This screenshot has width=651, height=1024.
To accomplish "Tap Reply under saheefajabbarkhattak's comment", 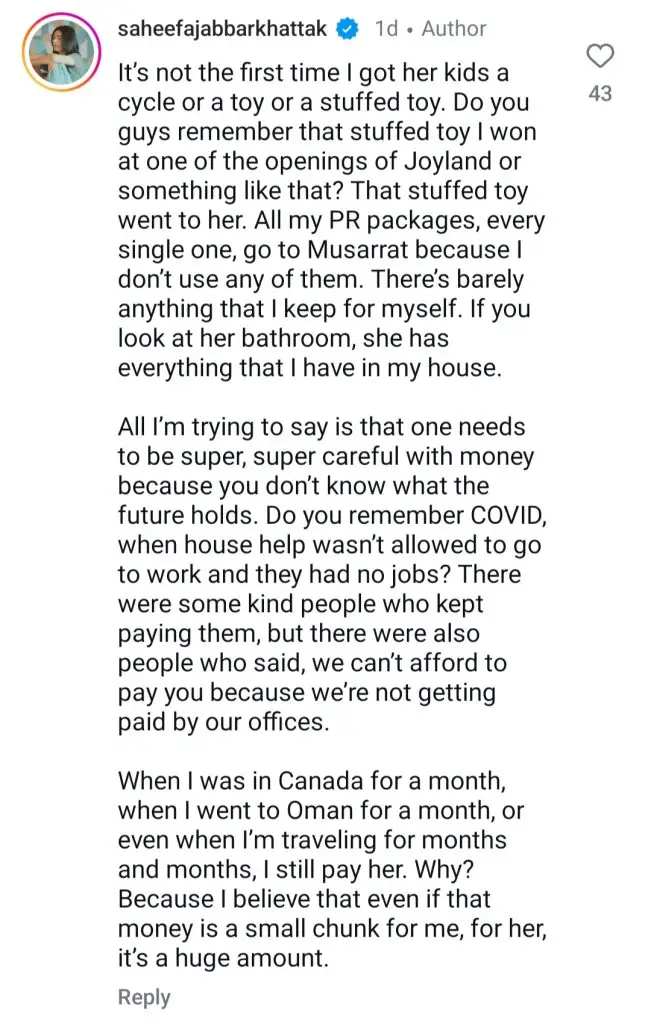I will click(x=144, y=997).
